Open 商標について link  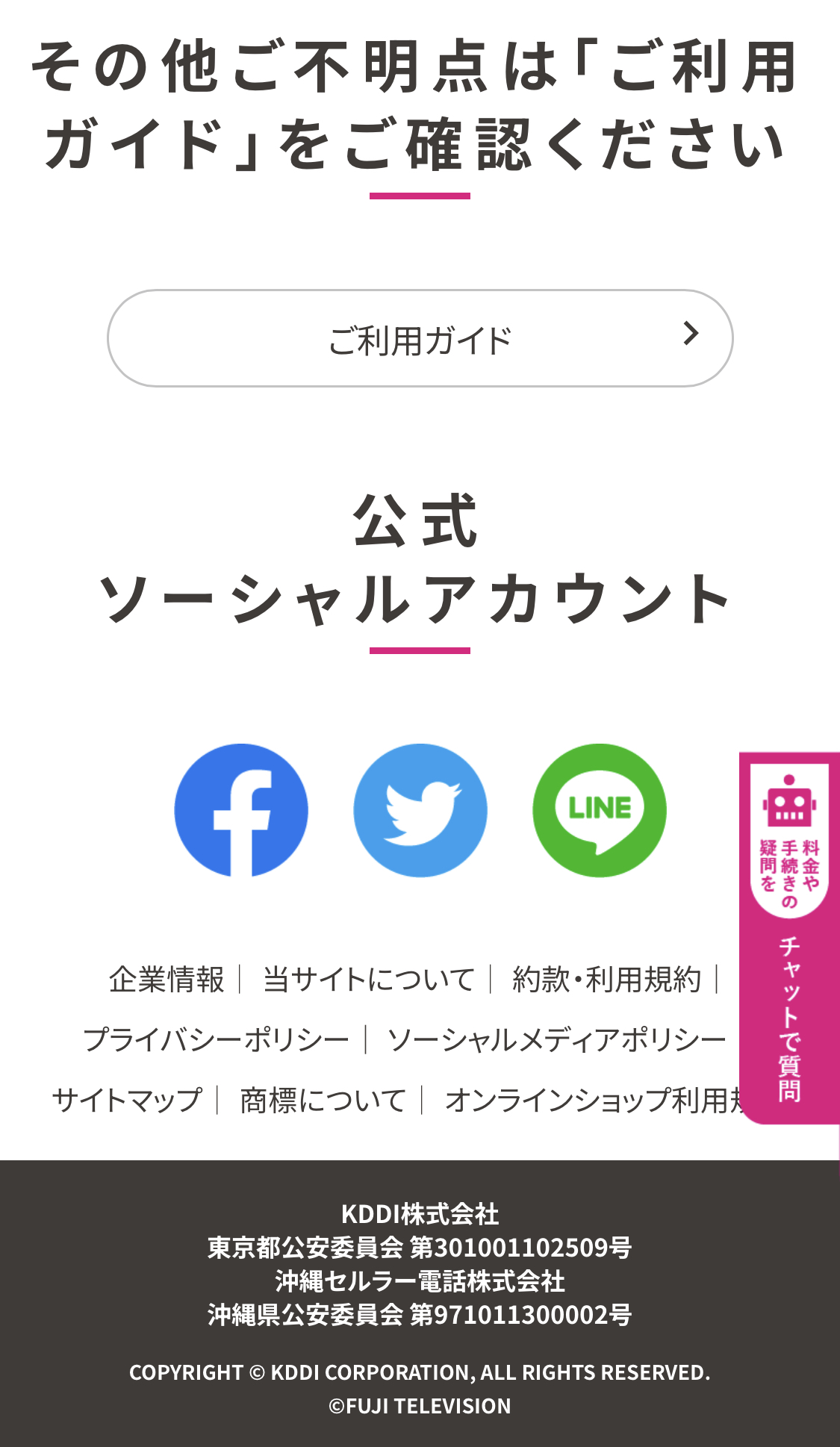click(323, 1100)
